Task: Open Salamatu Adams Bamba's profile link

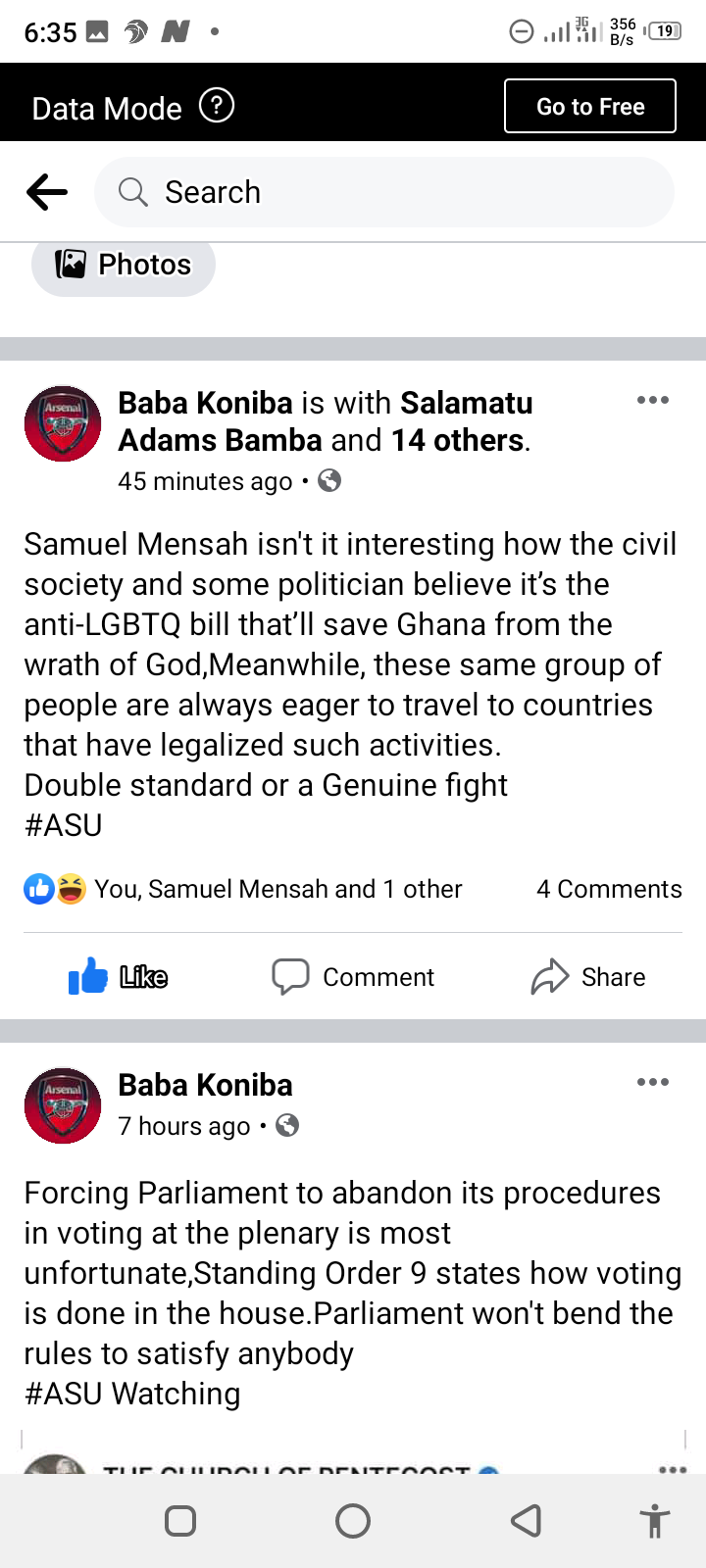Action: (326, 421)
